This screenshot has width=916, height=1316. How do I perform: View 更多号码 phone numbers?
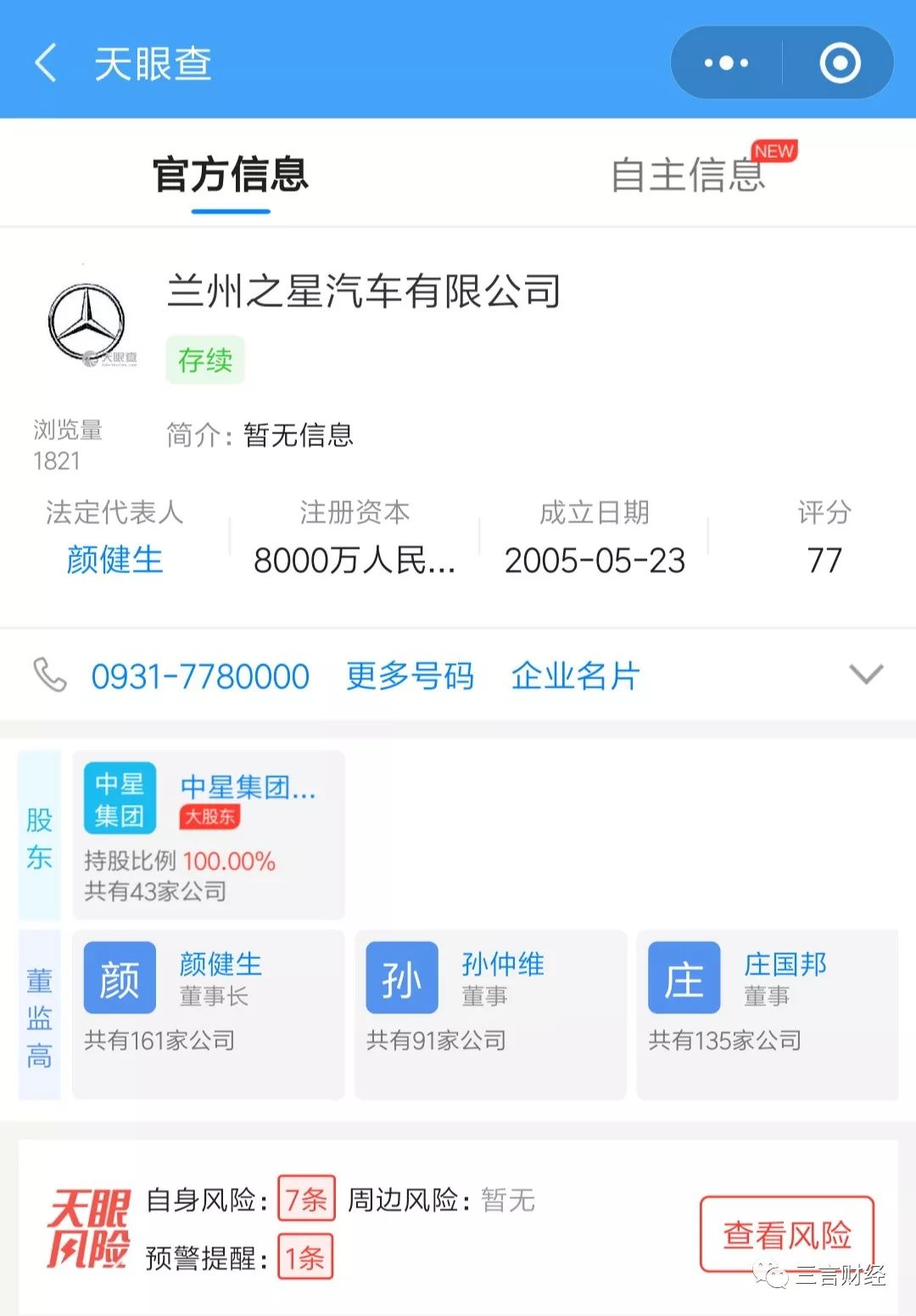tap(410, 677)
